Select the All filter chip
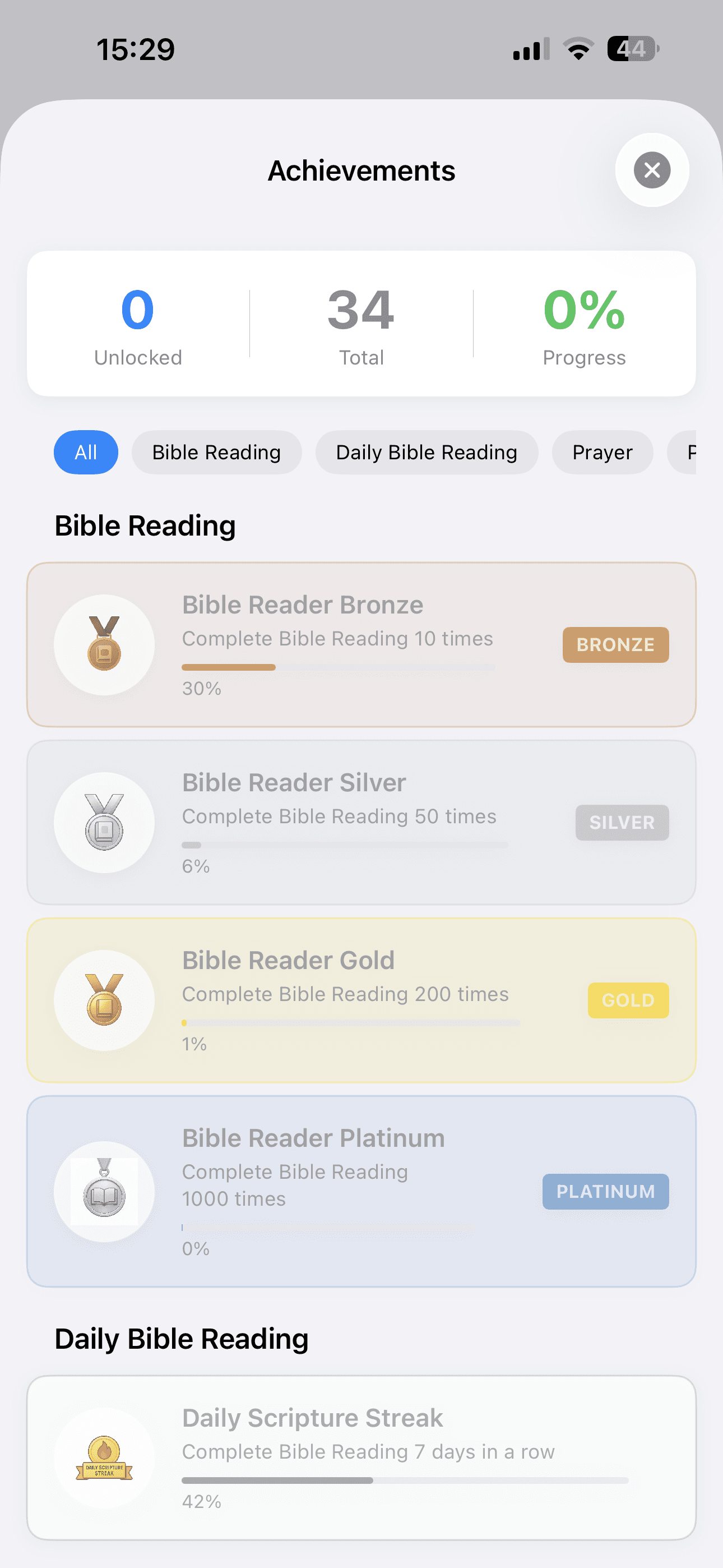The width and height of the screenshot is (723, 1568). [x=86, y=452]
